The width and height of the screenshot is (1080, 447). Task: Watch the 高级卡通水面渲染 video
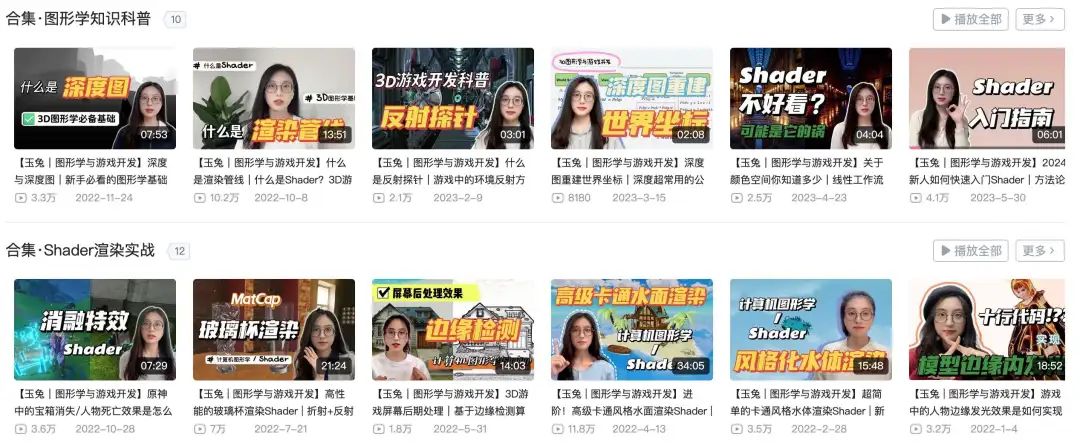631,329
